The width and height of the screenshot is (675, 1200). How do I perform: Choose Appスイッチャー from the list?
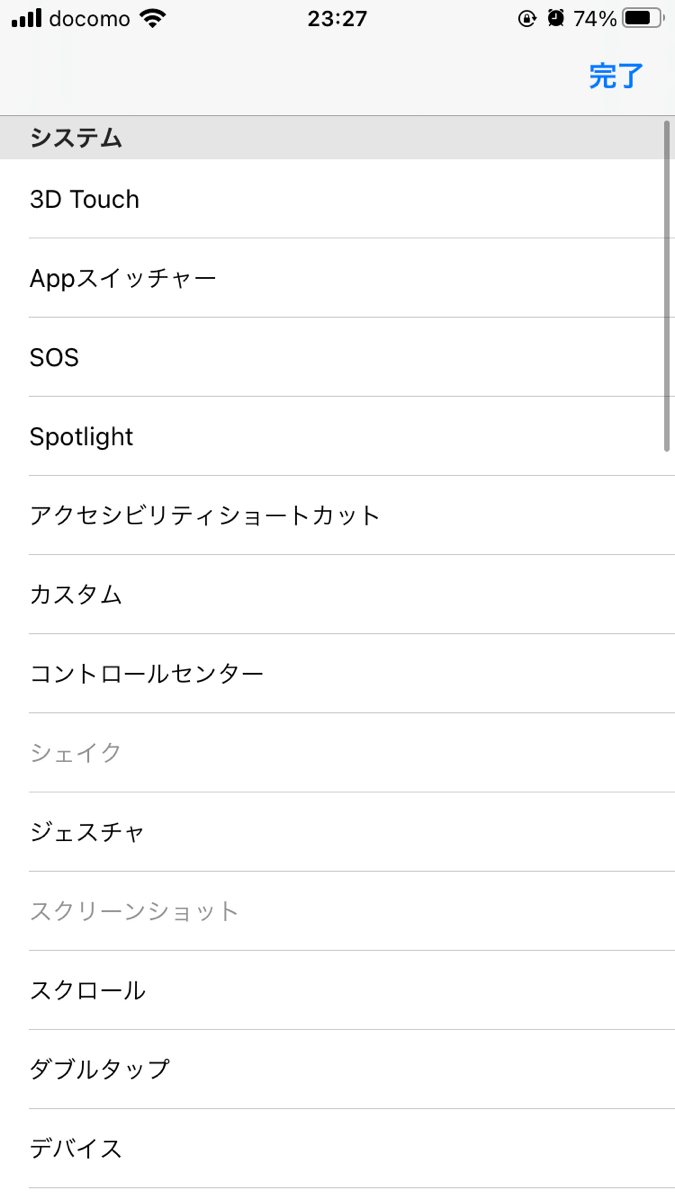337,278
